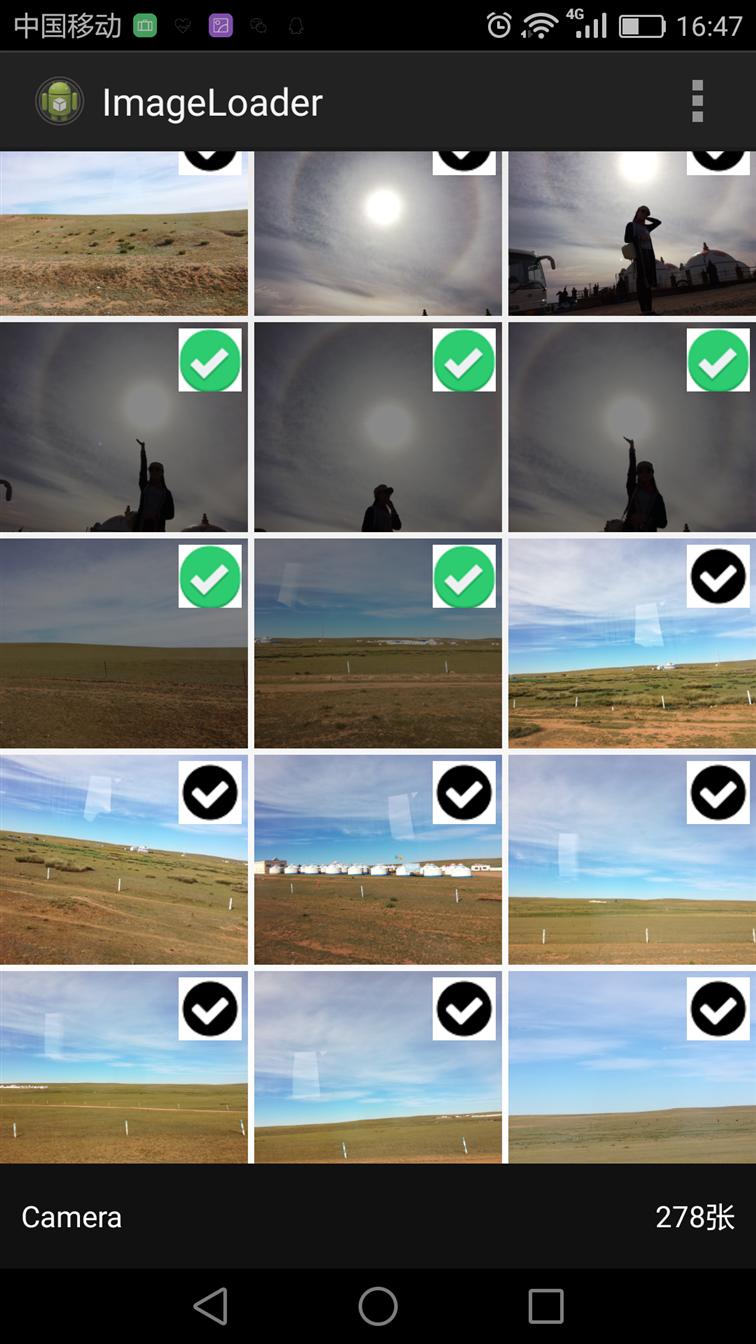Deselect the middle dark halo photo with hat silhouette

464,360
